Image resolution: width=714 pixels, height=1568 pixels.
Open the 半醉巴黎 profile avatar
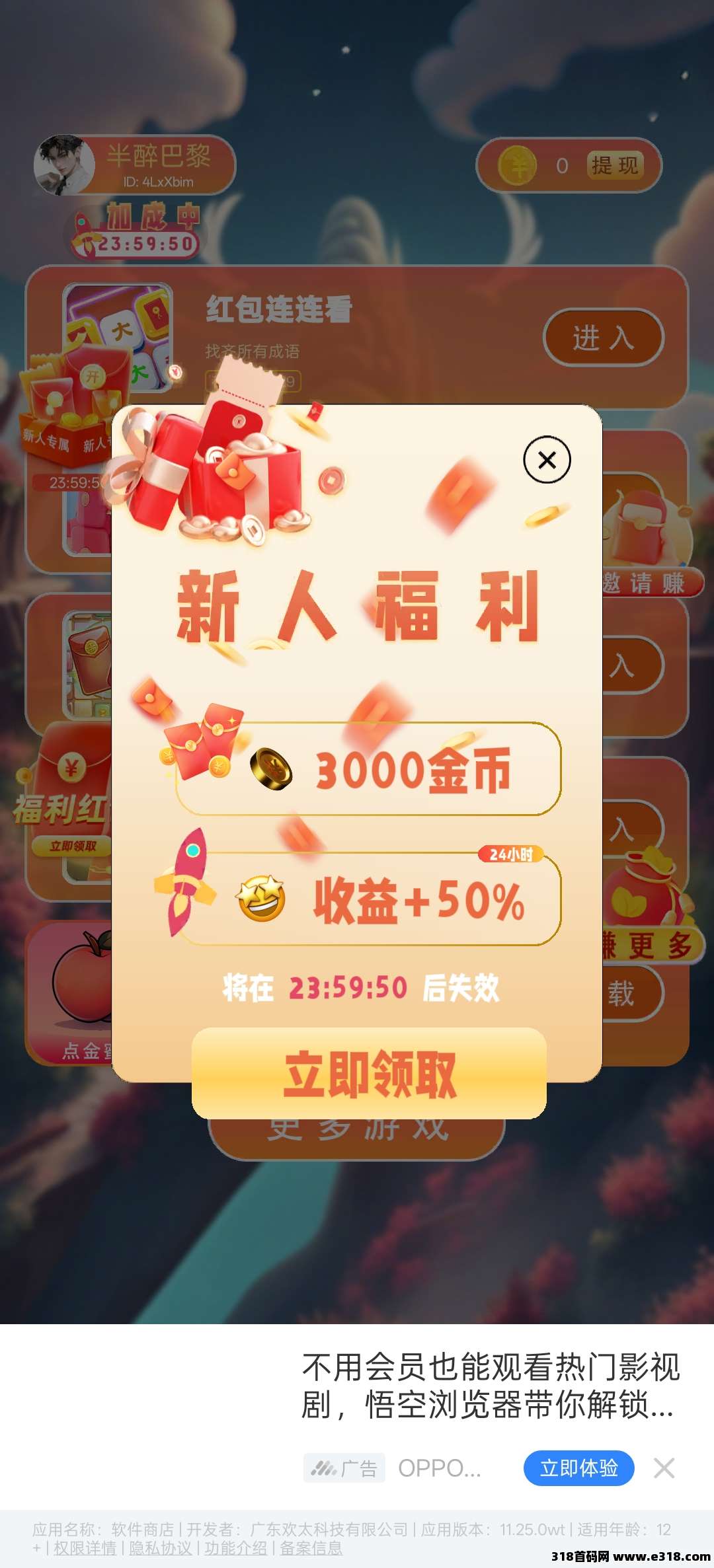(63, 165)
